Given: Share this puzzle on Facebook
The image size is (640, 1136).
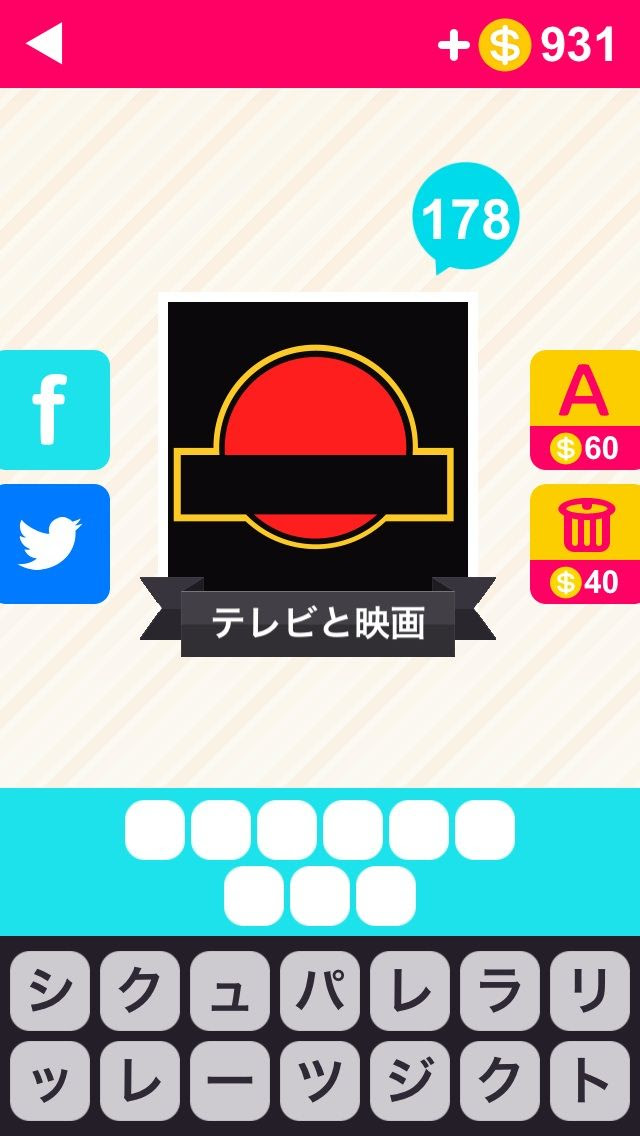Looking at the screenshot, I should 52,410.
